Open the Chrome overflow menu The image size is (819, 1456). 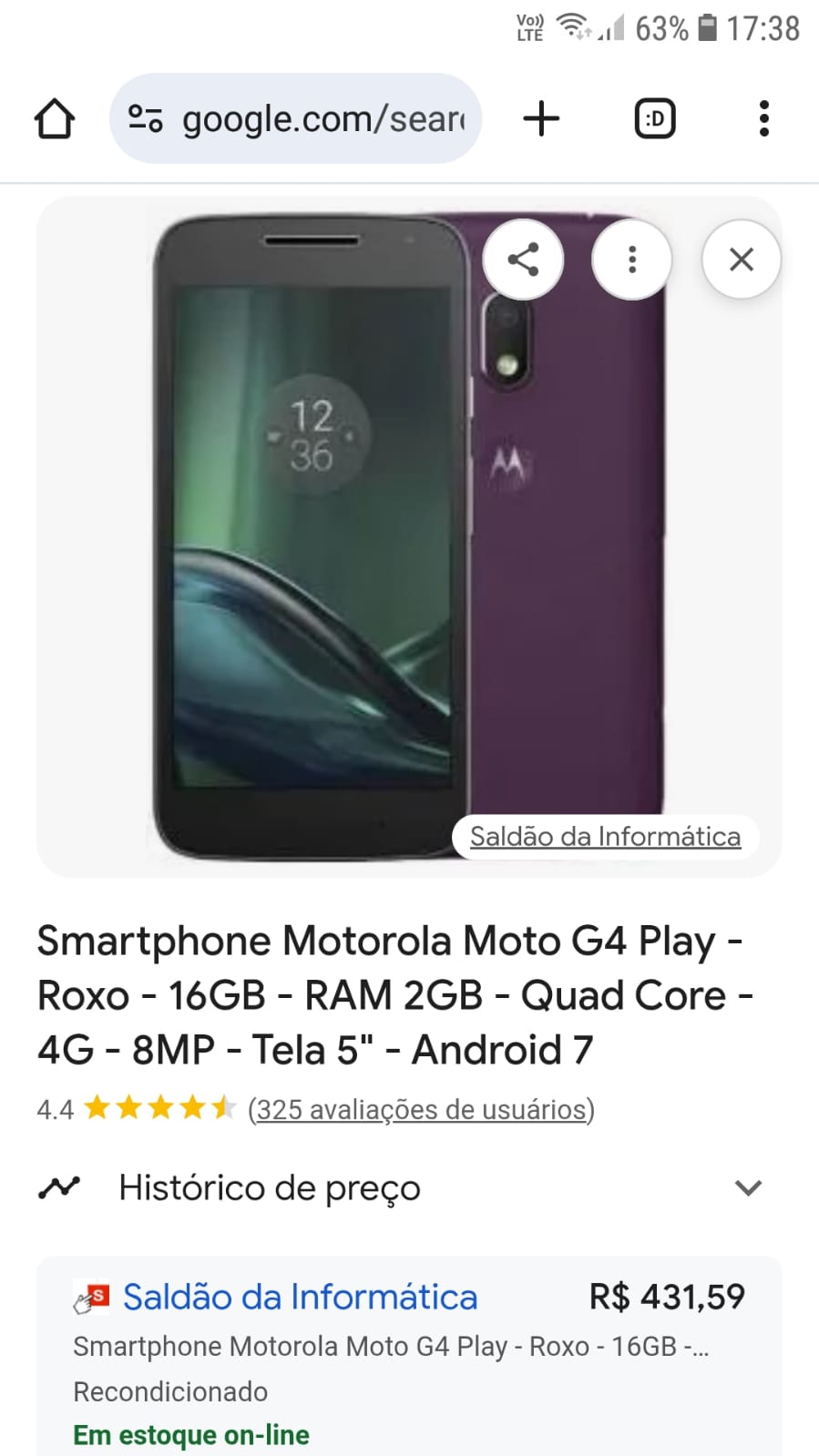(763, 119)
